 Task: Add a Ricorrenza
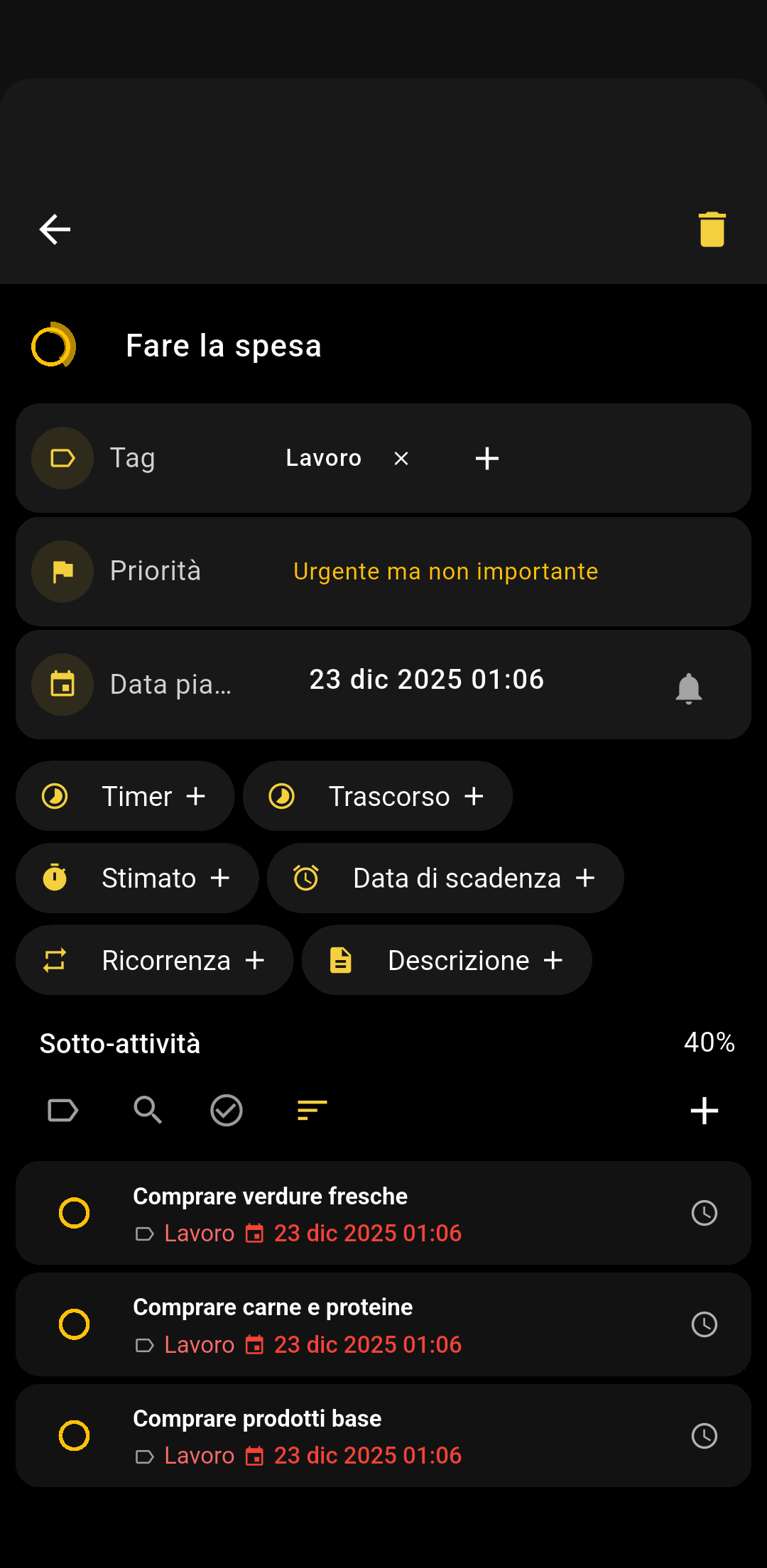pyautogui.click(x=154, y=960)
